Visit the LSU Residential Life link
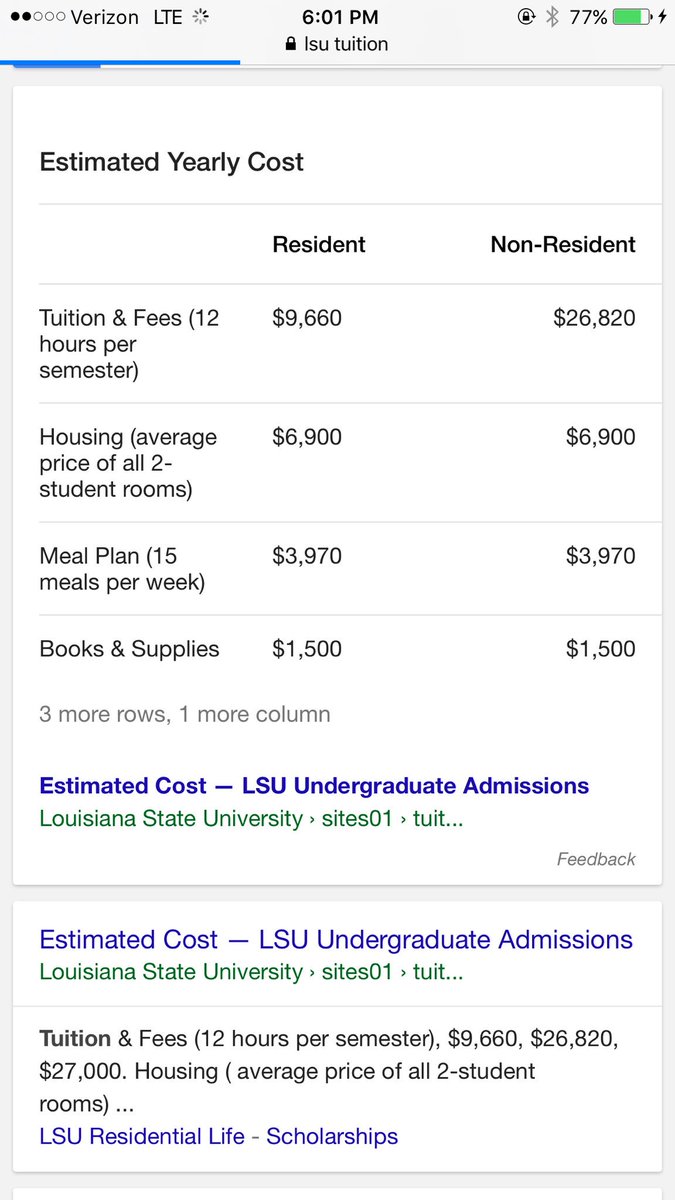This screenshot has height=1200, width=675. 142,1136
